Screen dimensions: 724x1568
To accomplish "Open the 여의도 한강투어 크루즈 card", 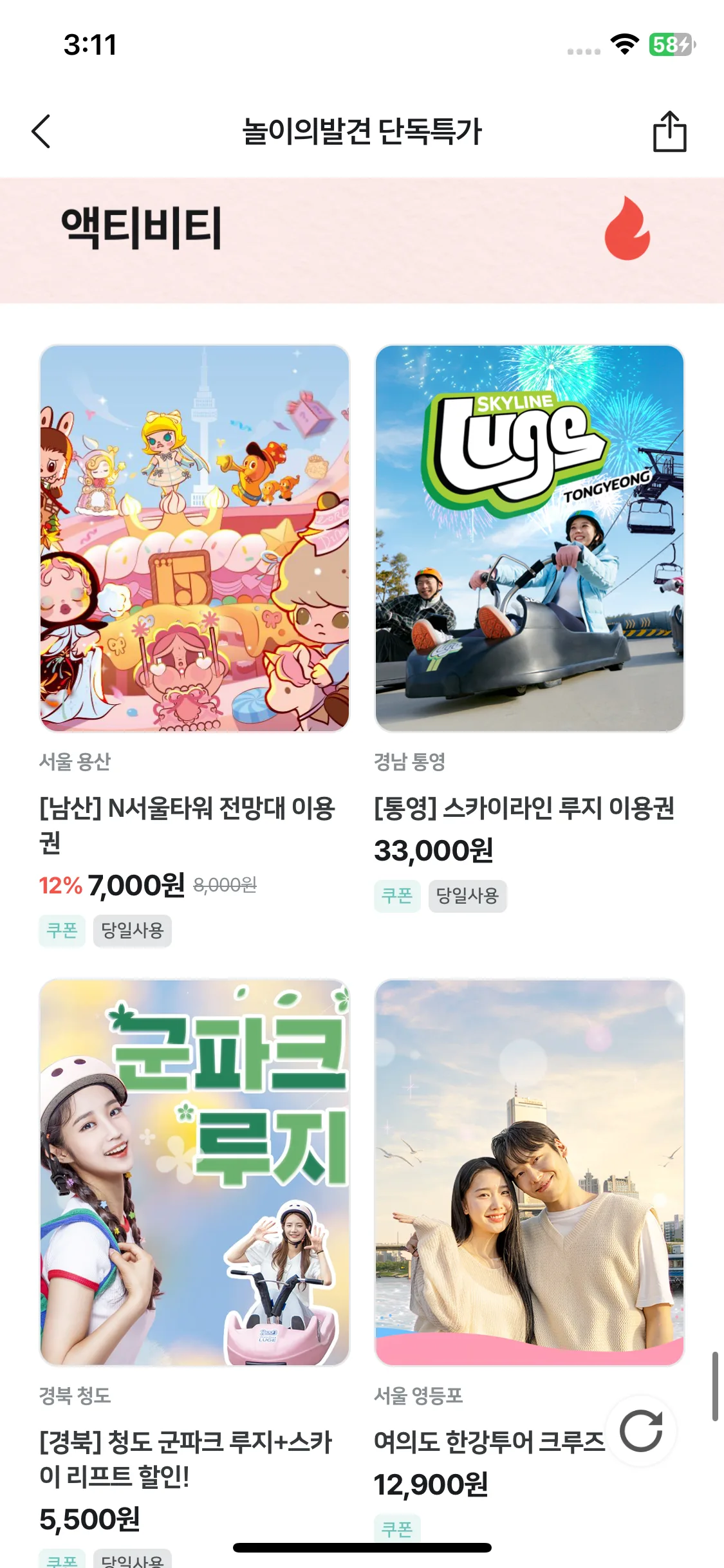I will pos(529,1173).
